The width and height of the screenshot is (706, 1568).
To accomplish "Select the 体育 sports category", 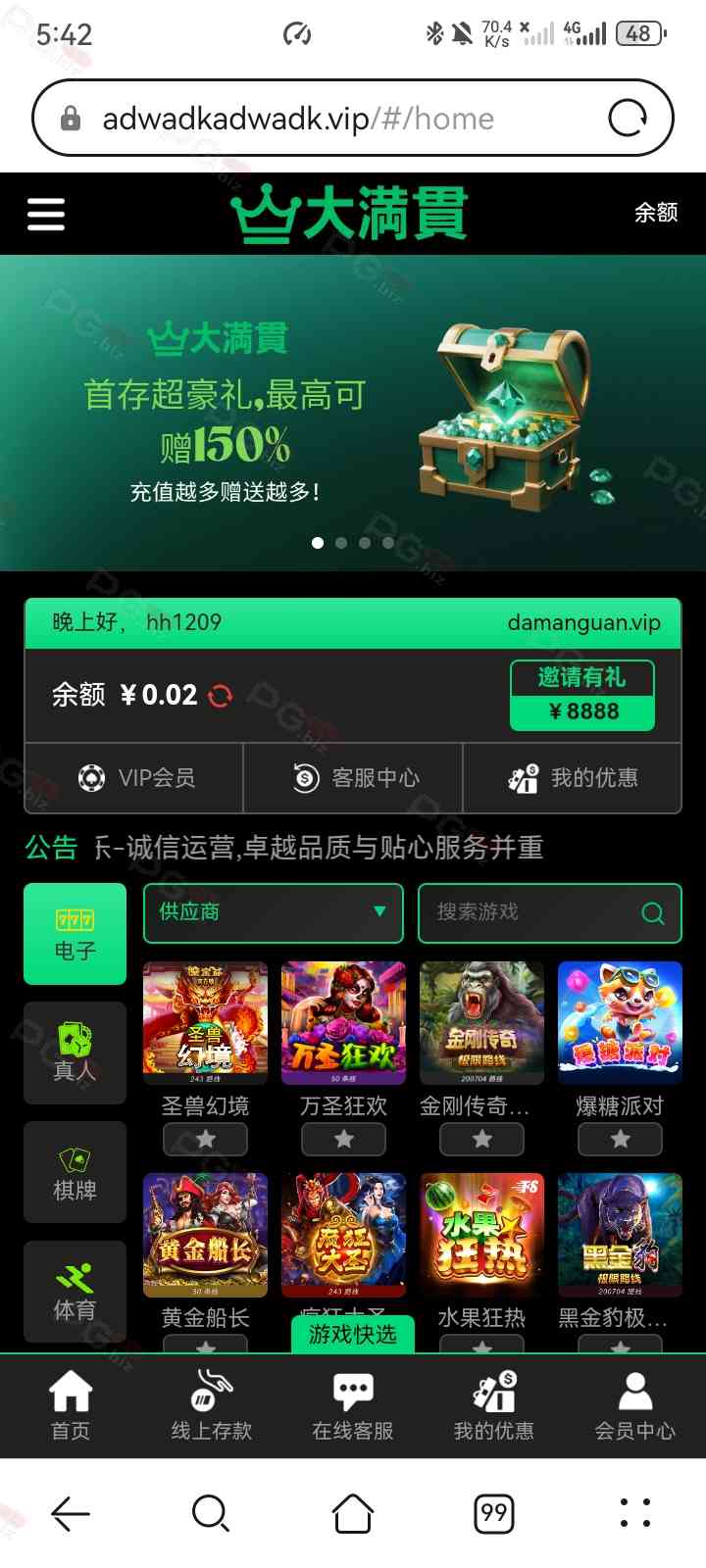I will (76, 1291).
